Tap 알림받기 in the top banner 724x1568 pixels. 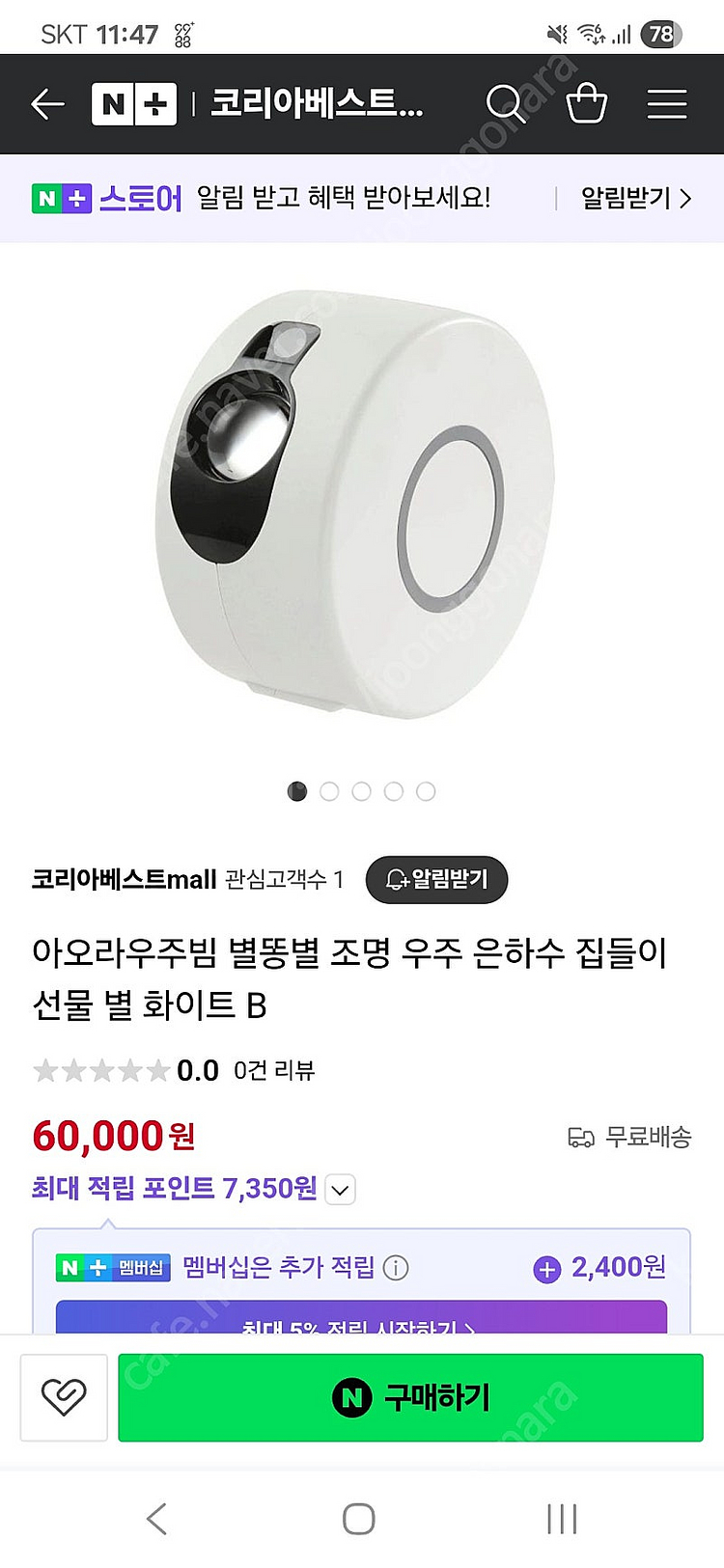click(635, 199)
